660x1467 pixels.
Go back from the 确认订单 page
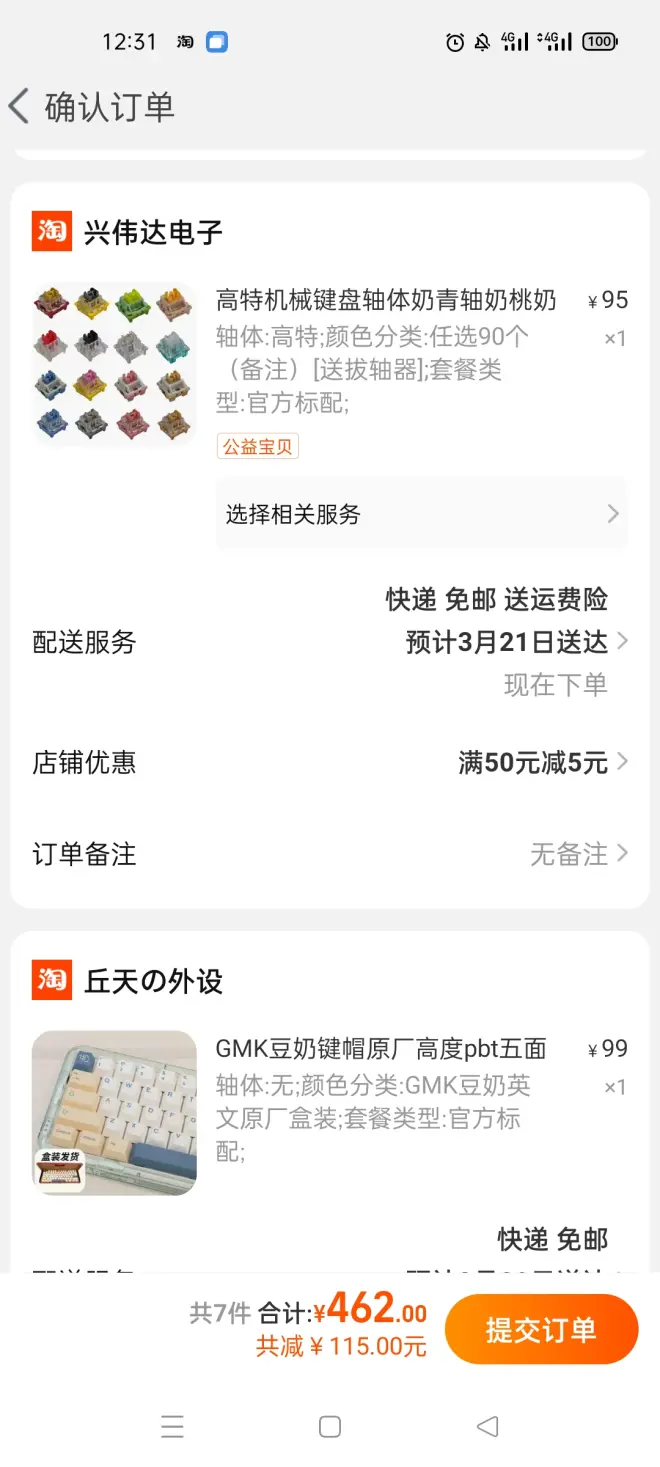click(x=20, y=106)
